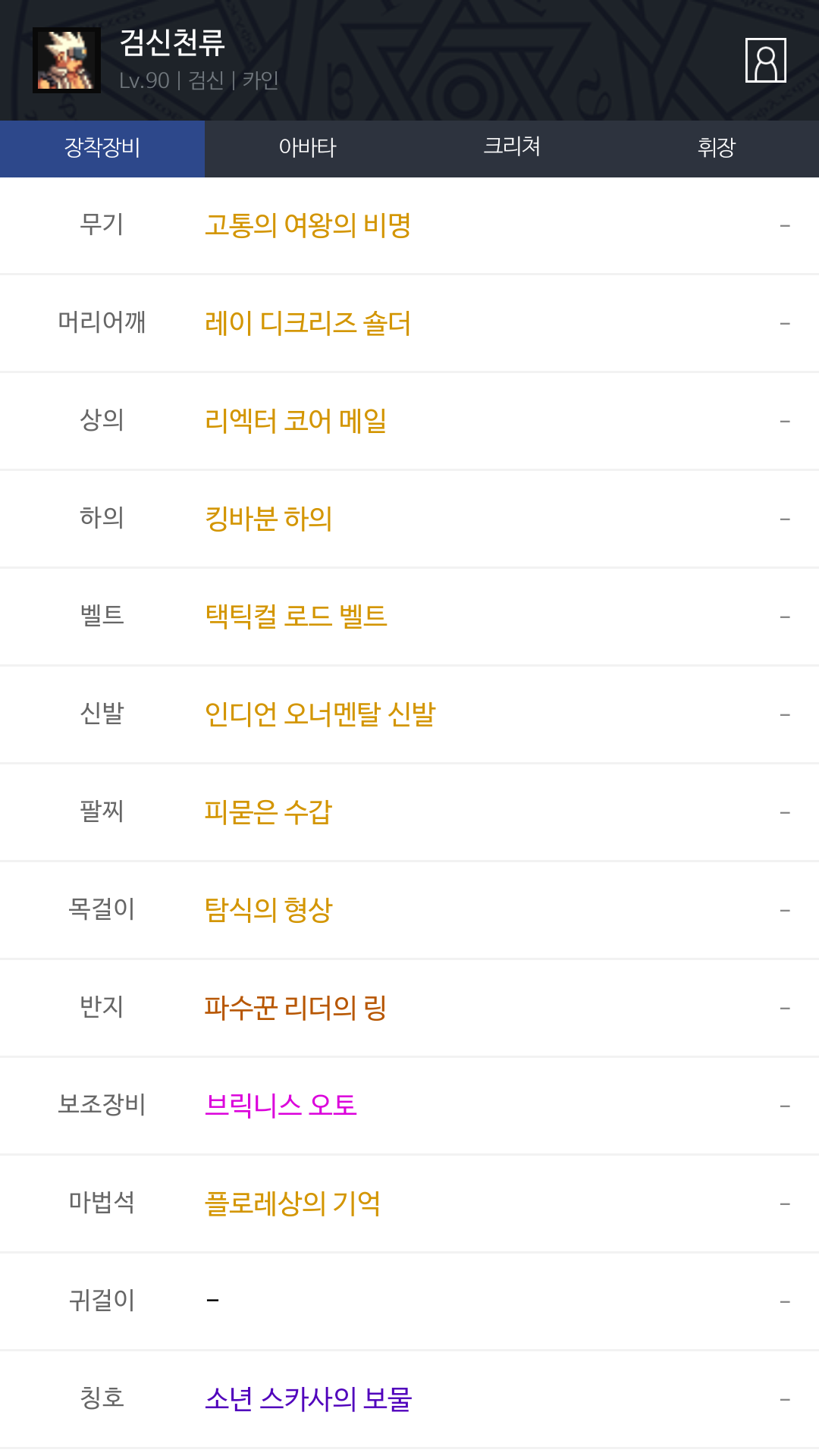
Task: View sub-equipment 브릭니스 오토
Action: 281,1106
